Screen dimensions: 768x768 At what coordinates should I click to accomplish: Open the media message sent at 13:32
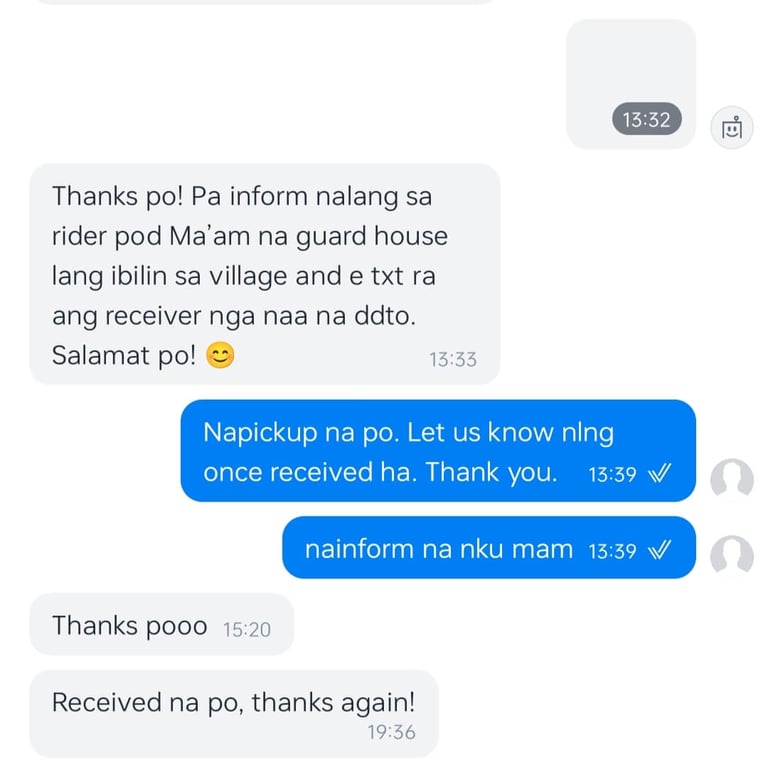(631, 84)
